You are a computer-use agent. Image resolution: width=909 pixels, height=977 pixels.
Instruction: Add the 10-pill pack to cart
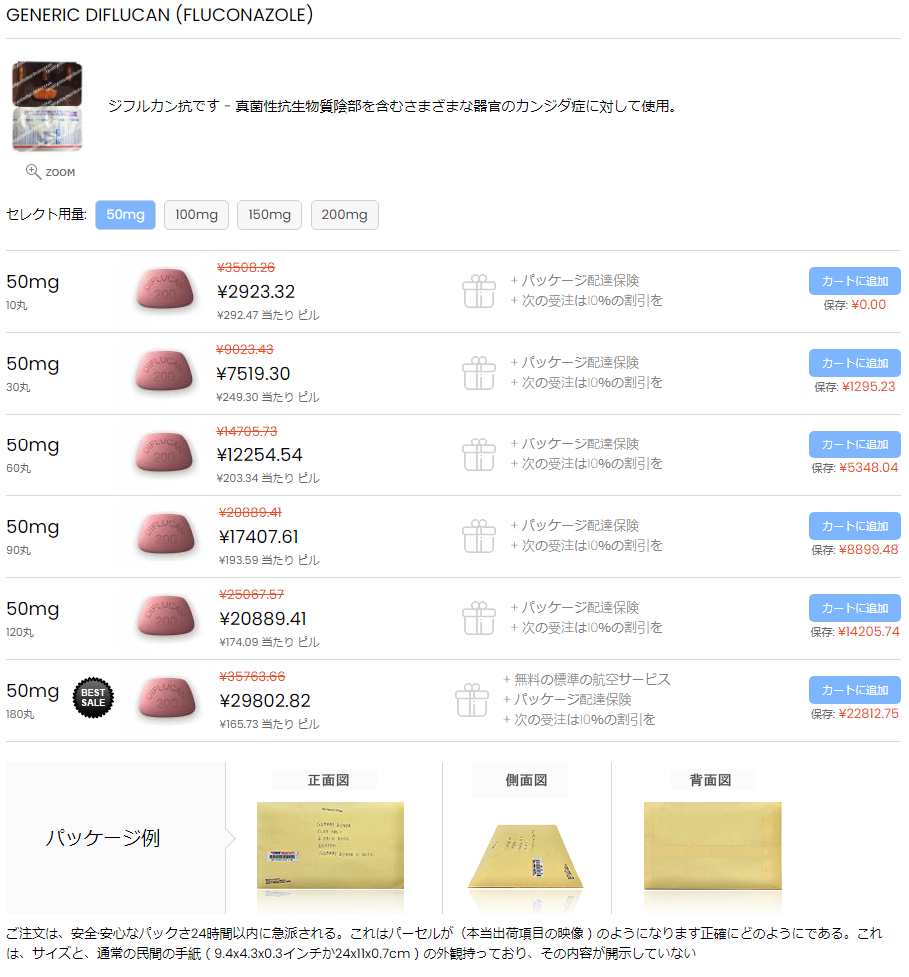[854, 281]
